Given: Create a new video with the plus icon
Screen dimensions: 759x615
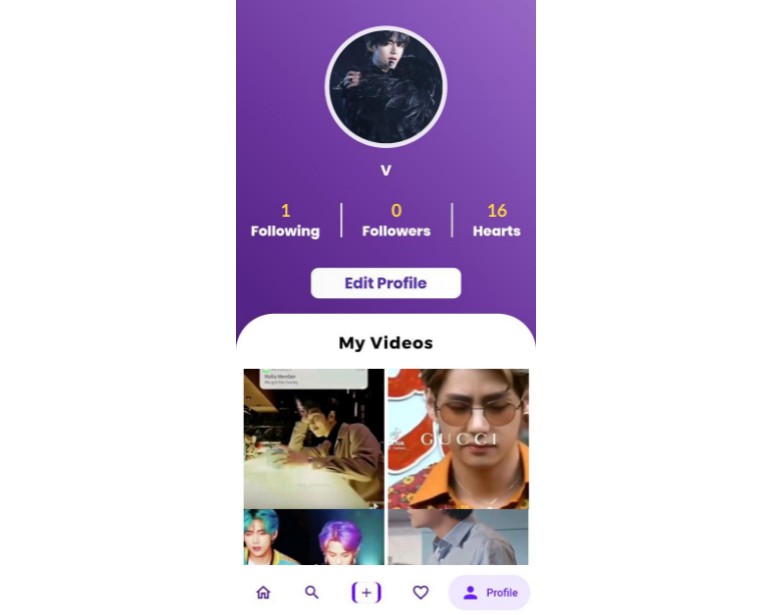Looking at the screenshot, I should (x=366, y=592).
